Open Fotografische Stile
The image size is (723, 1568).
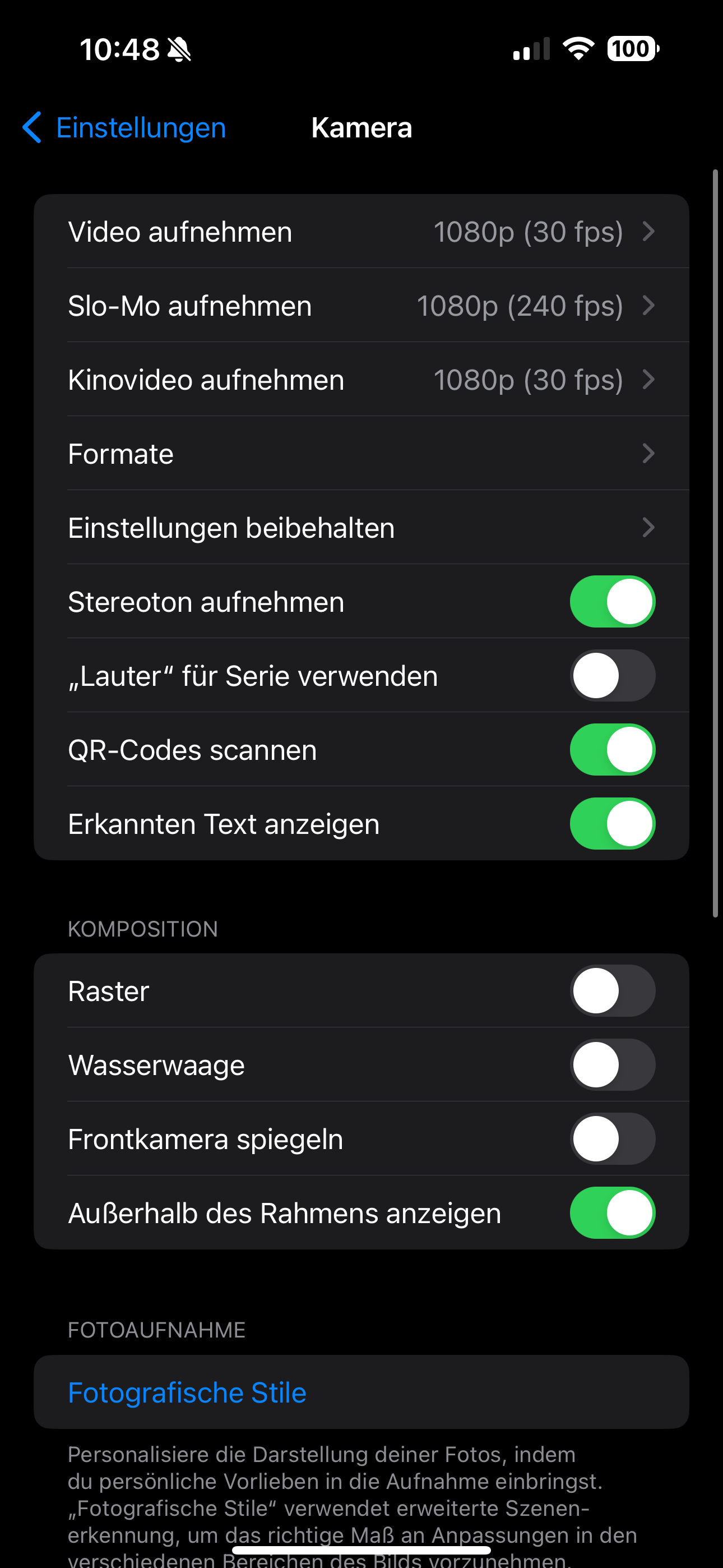click(187, 1392)
